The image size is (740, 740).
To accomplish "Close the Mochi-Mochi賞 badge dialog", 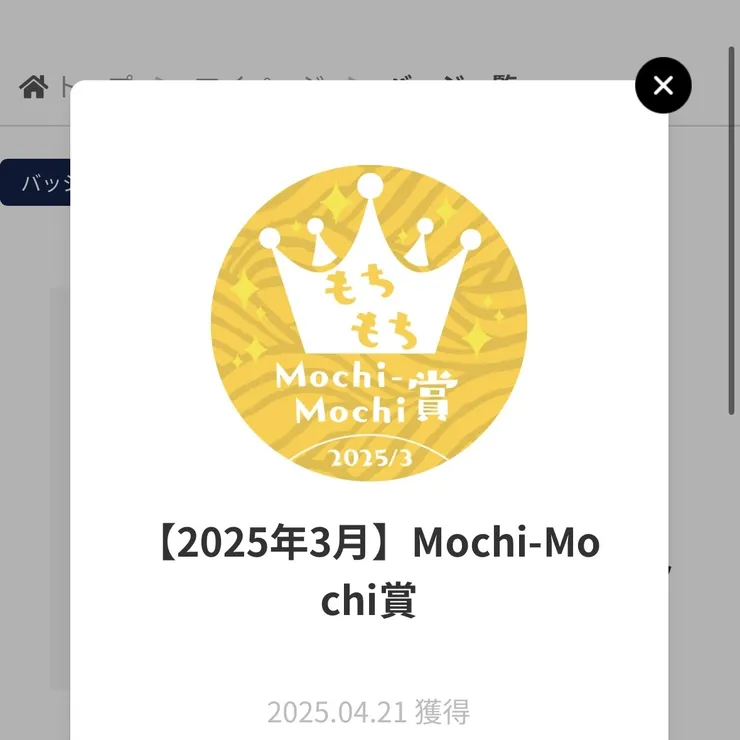I will point(663,85).
